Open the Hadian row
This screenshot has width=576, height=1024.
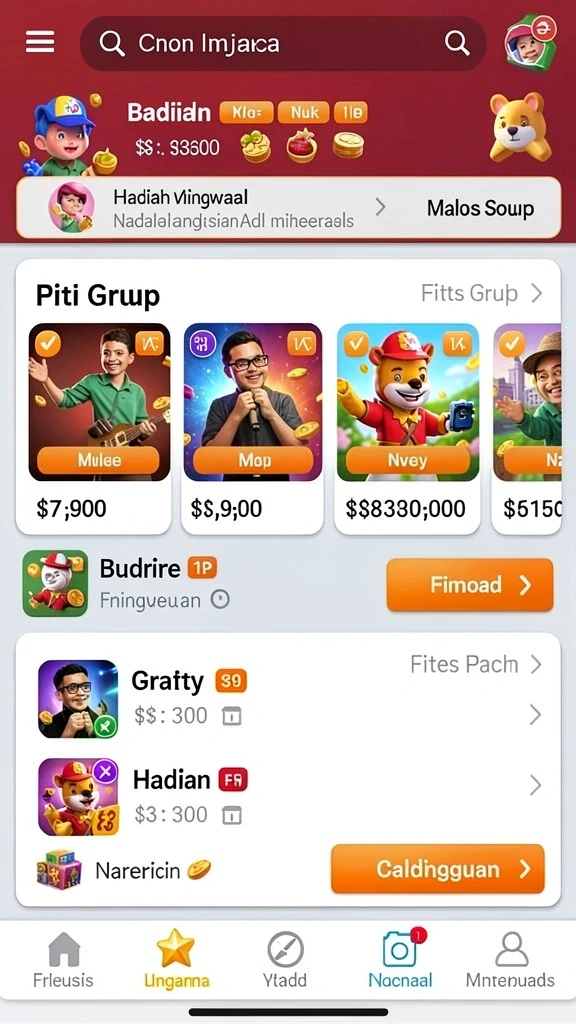[x=288, y=797]
